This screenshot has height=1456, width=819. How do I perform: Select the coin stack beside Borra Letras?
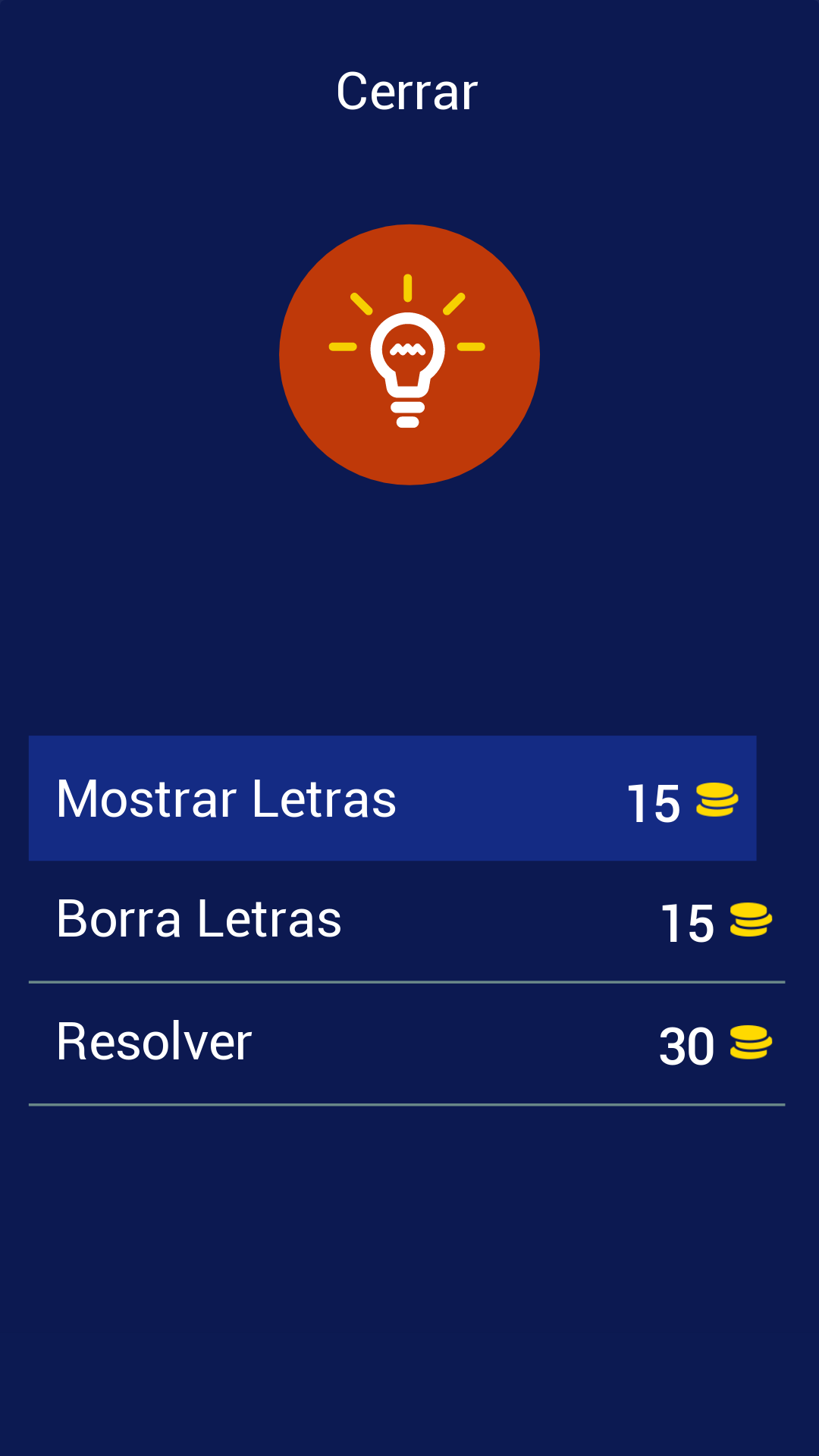point(751,920)
